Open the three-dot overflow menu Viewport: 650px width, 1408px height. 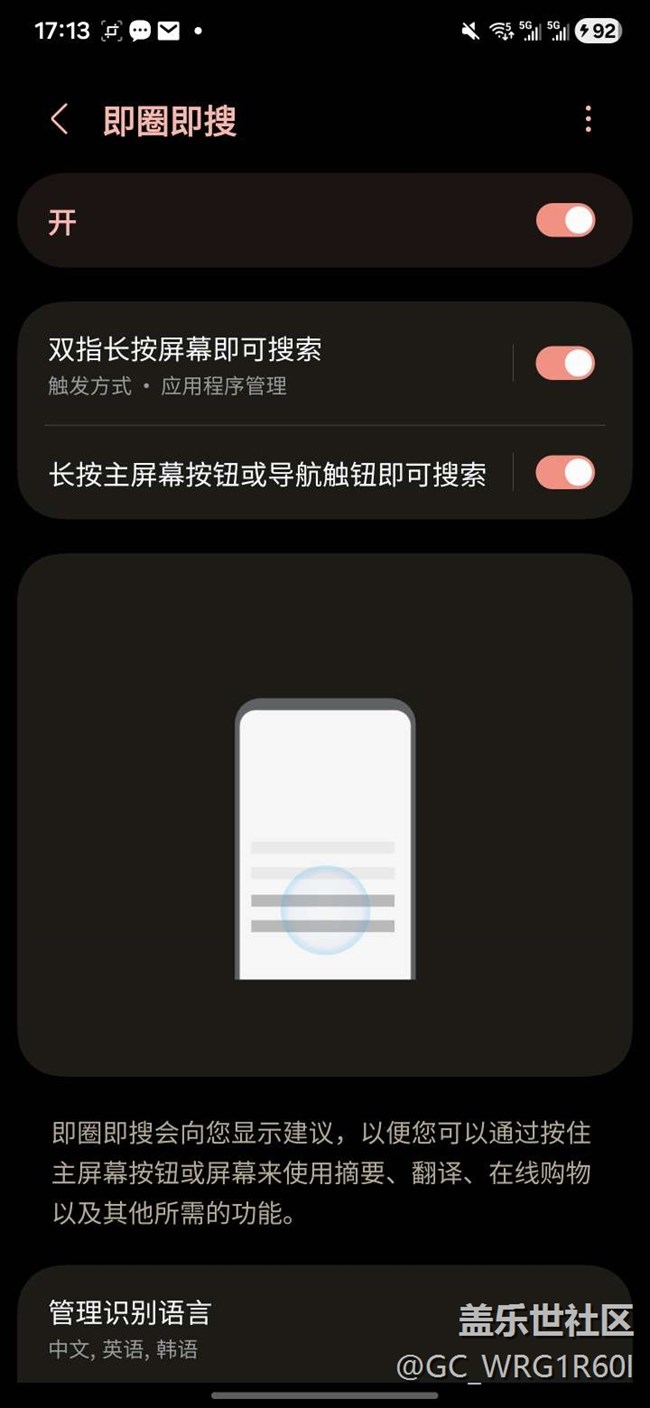click(588, 119)
